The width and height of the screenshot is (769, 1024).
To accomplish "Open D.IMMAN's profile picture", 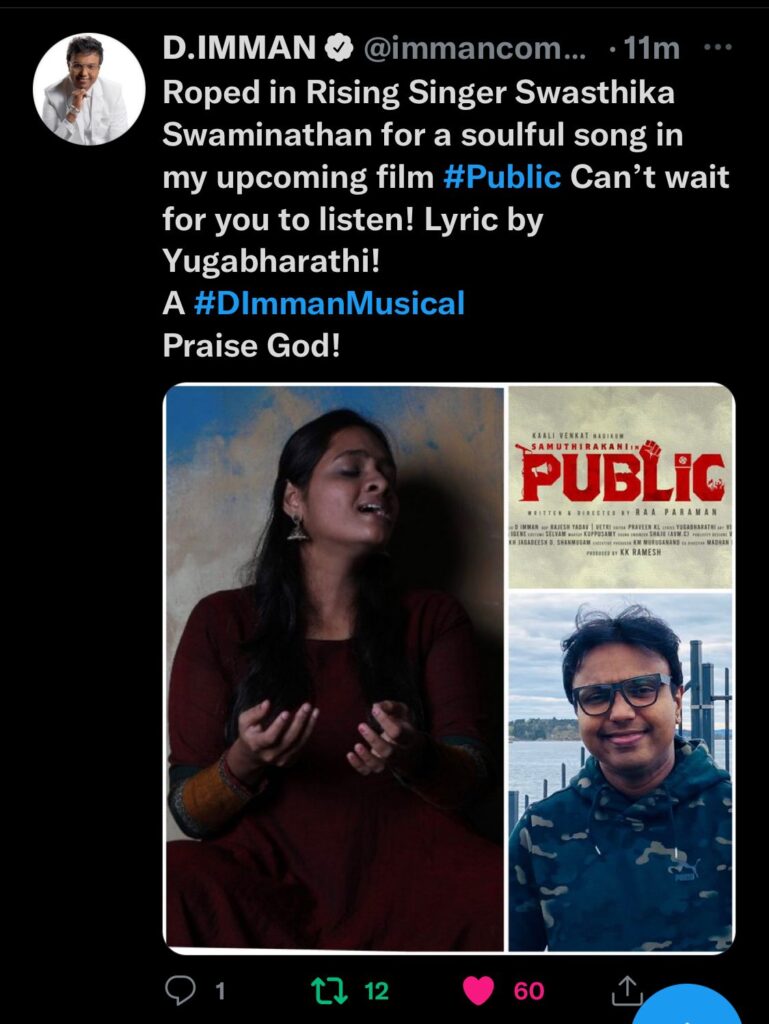I will point(89,89).
